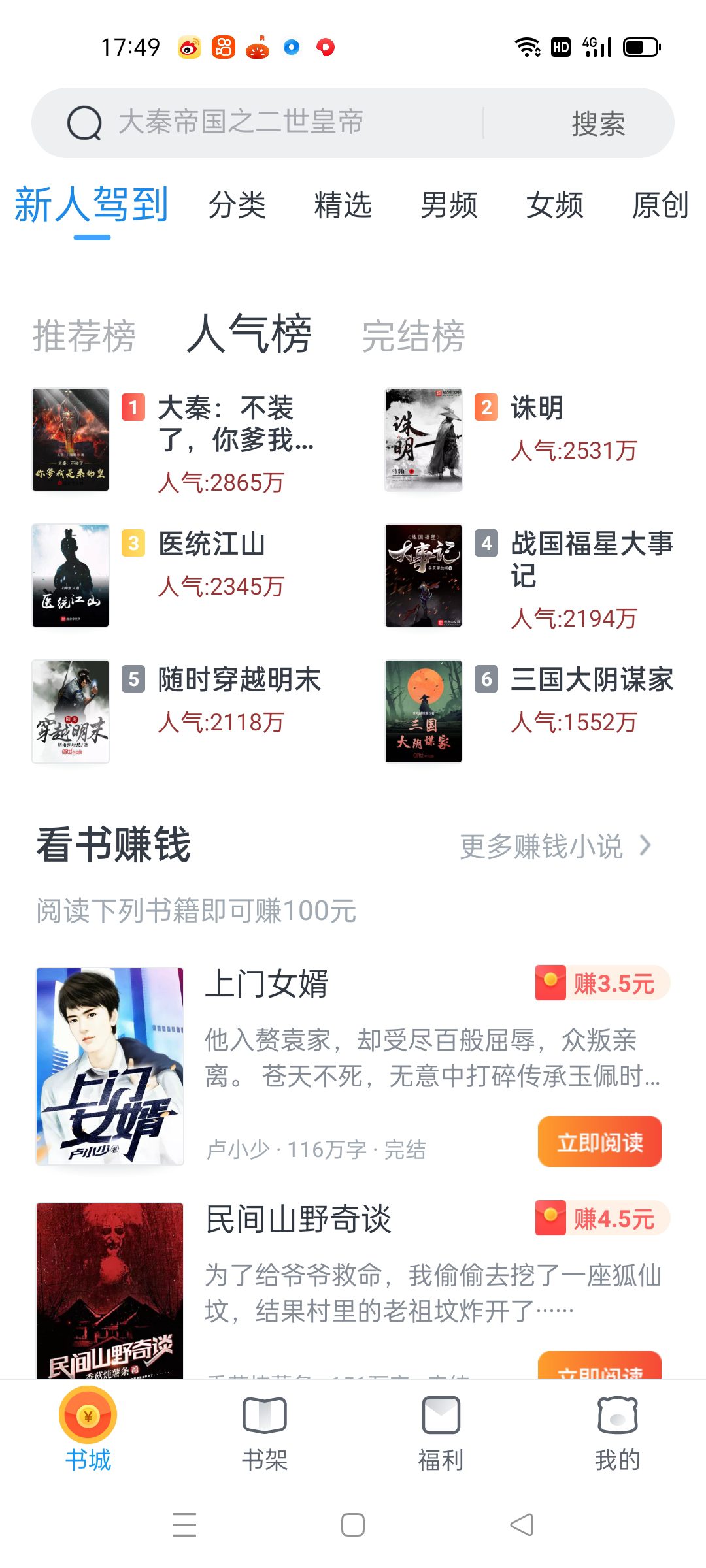Switch to the 我的 tab
This screenshot has width=706, height=1568.
pyautogui.click(x=617, y=1433)
